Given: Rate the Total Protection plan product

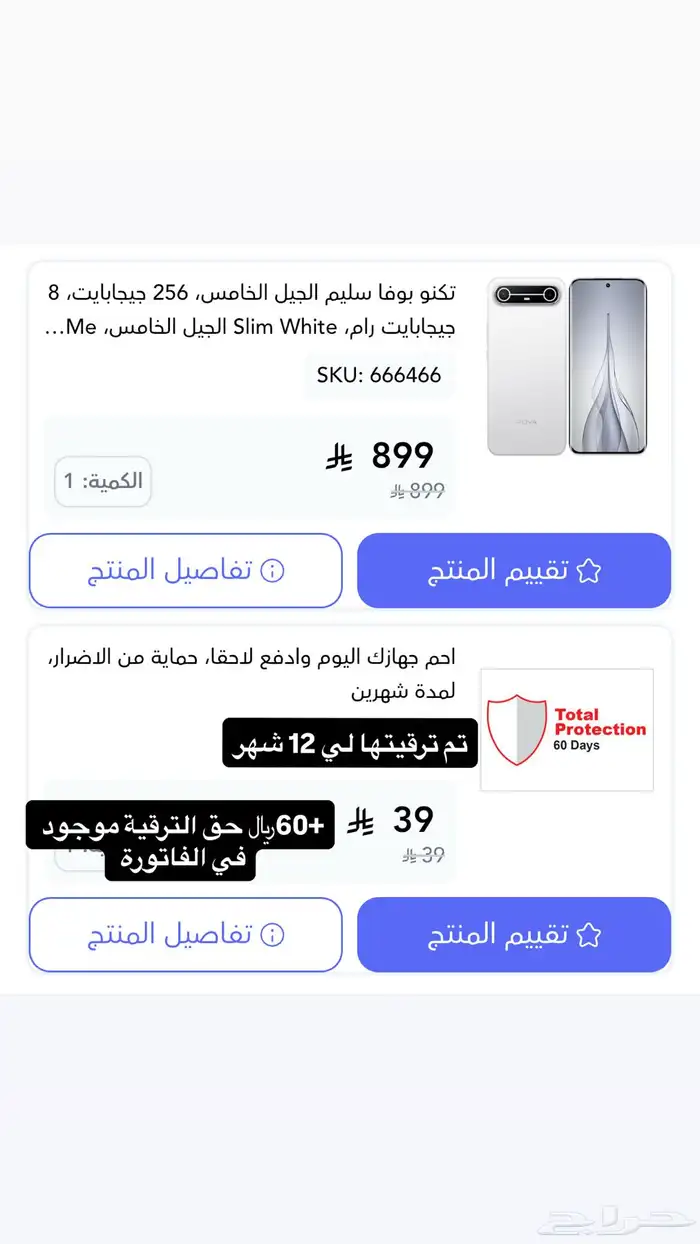Looking at the screenshot, I should (513, 934).
